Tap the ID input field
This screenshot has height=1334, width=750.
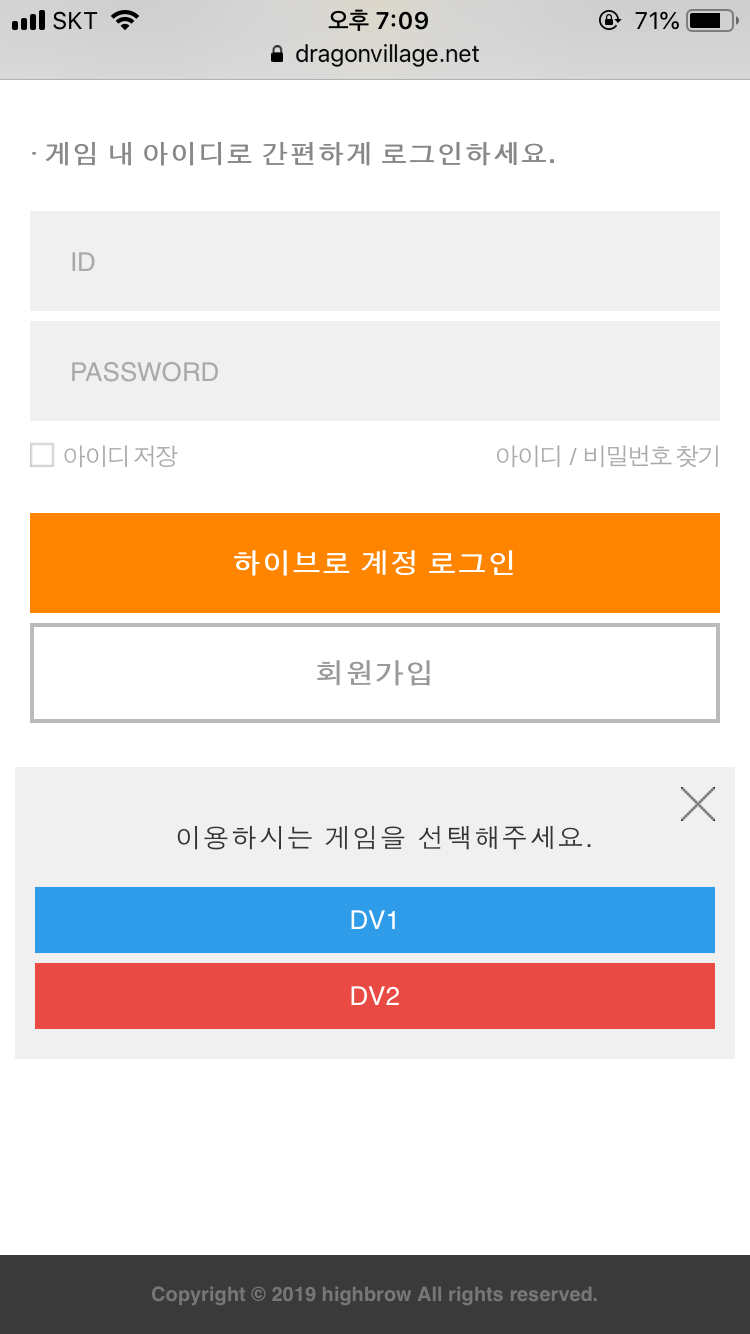375,261
